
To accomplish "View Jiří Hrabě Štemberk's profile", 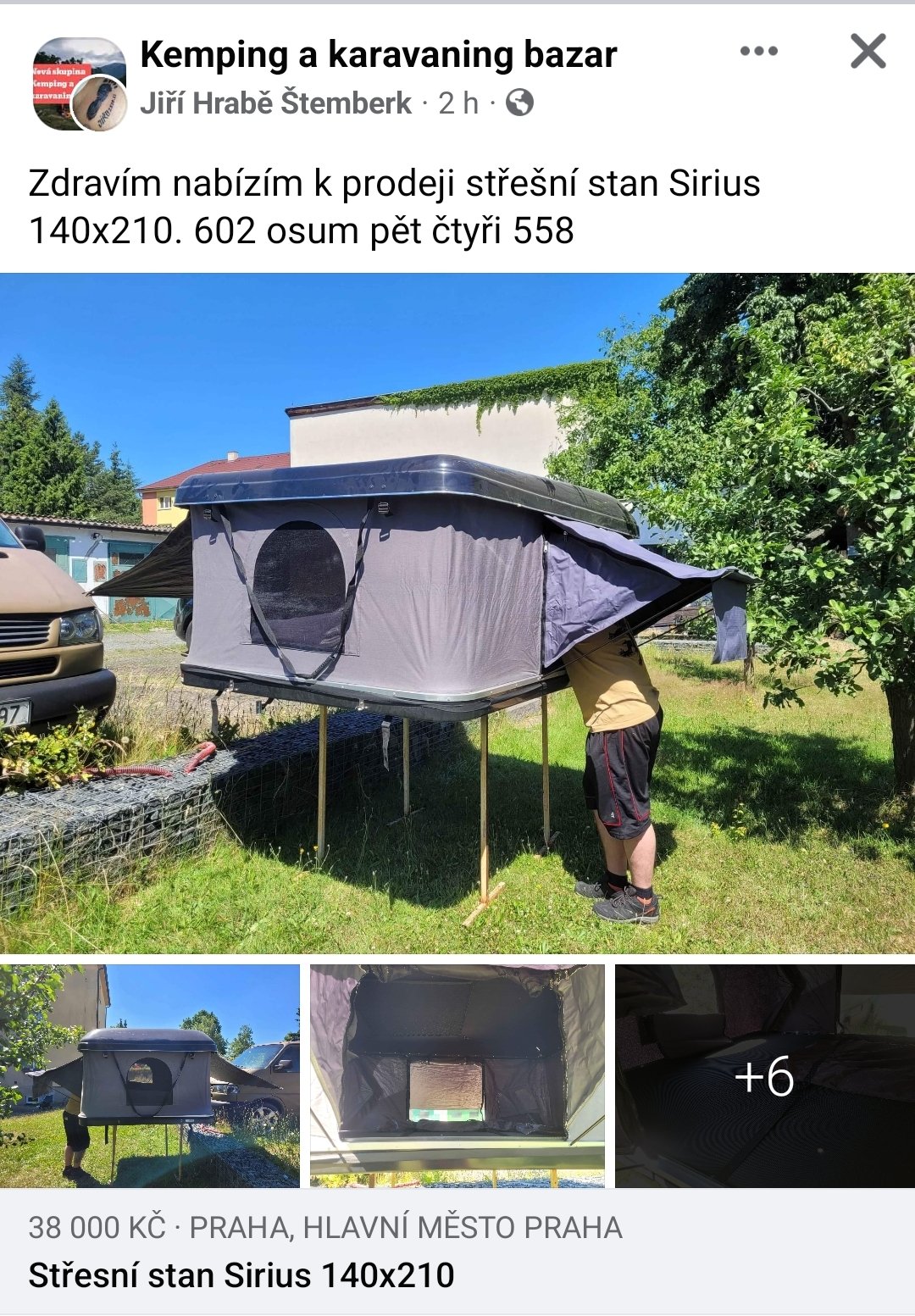I will pyautogui.click(x=275, y=103).
